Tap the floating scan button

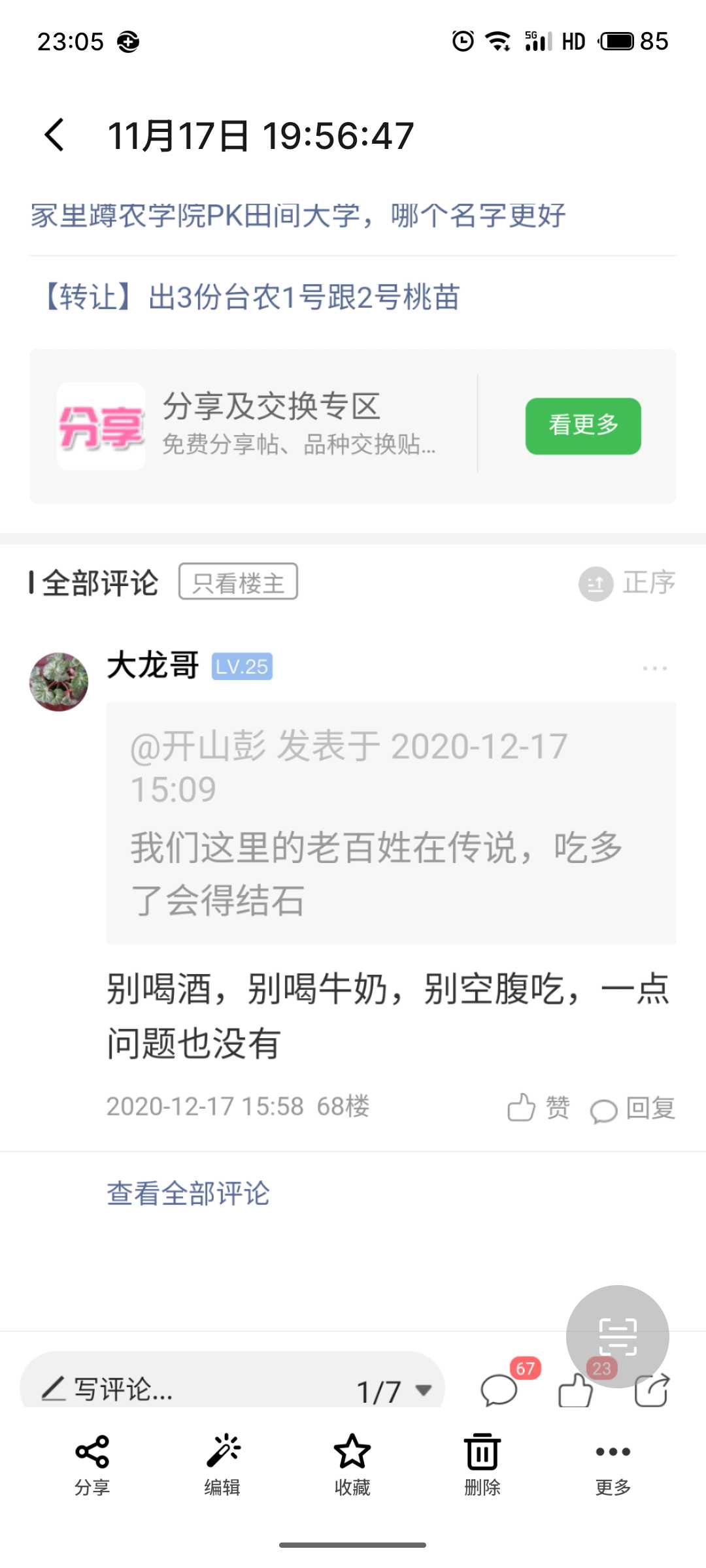pyautogui.click(x=617, y=1336)
